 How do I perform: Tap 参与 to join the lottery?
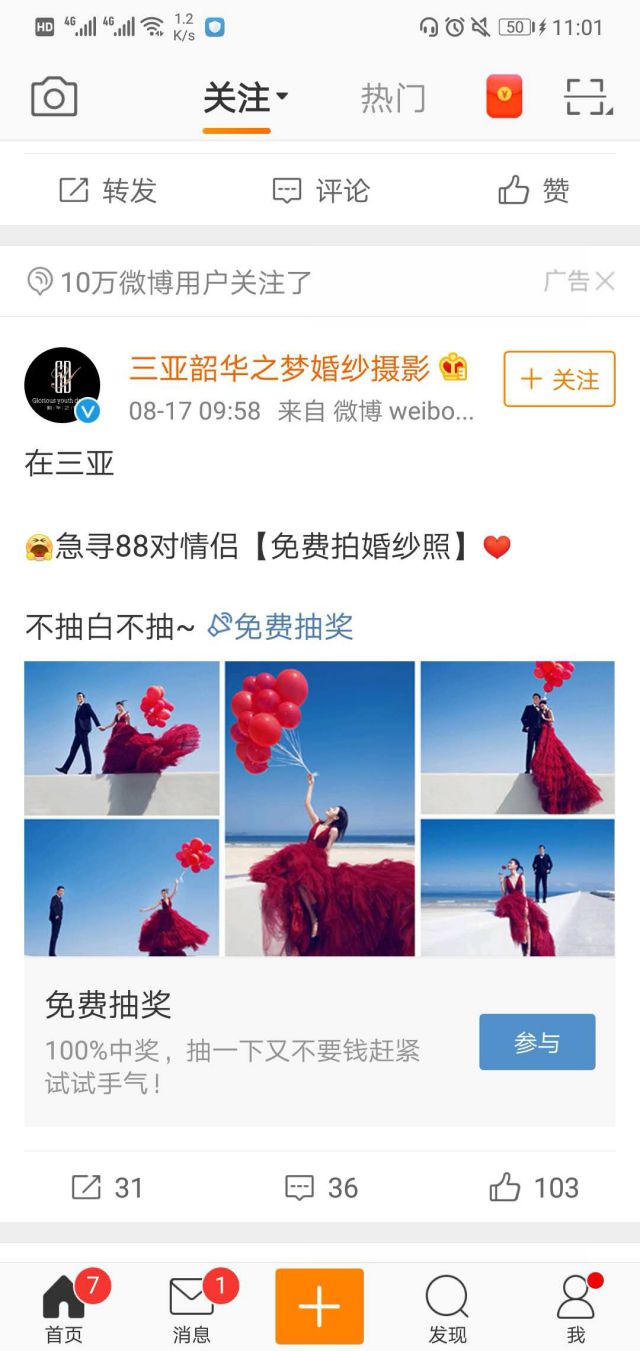(537, 1042)
